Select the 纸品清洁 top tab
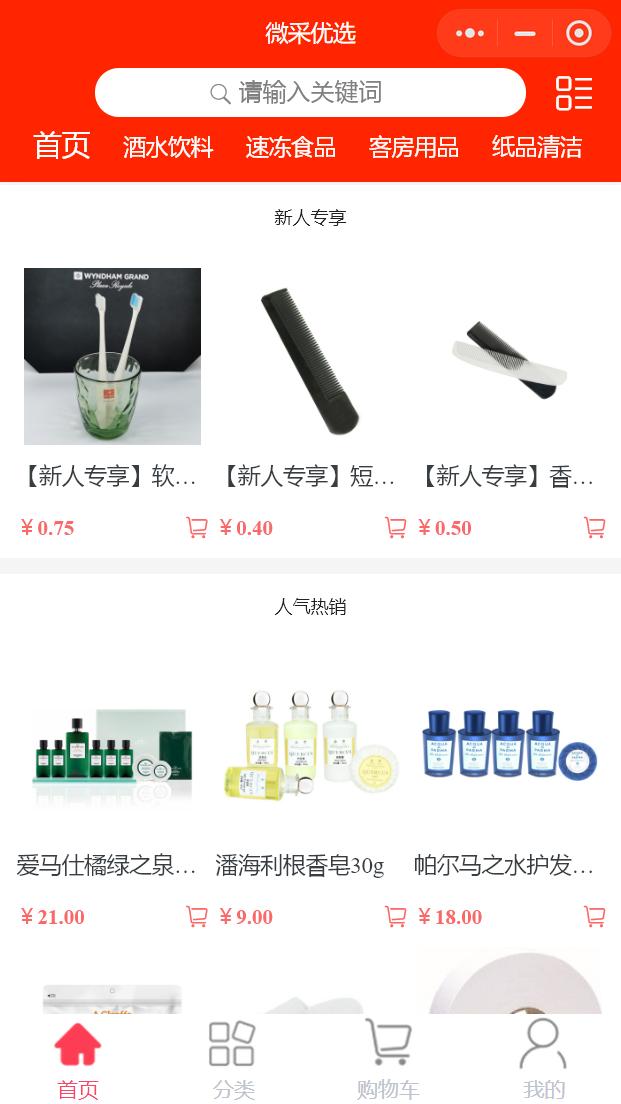 pyautogui.click(x=537, y=147)
